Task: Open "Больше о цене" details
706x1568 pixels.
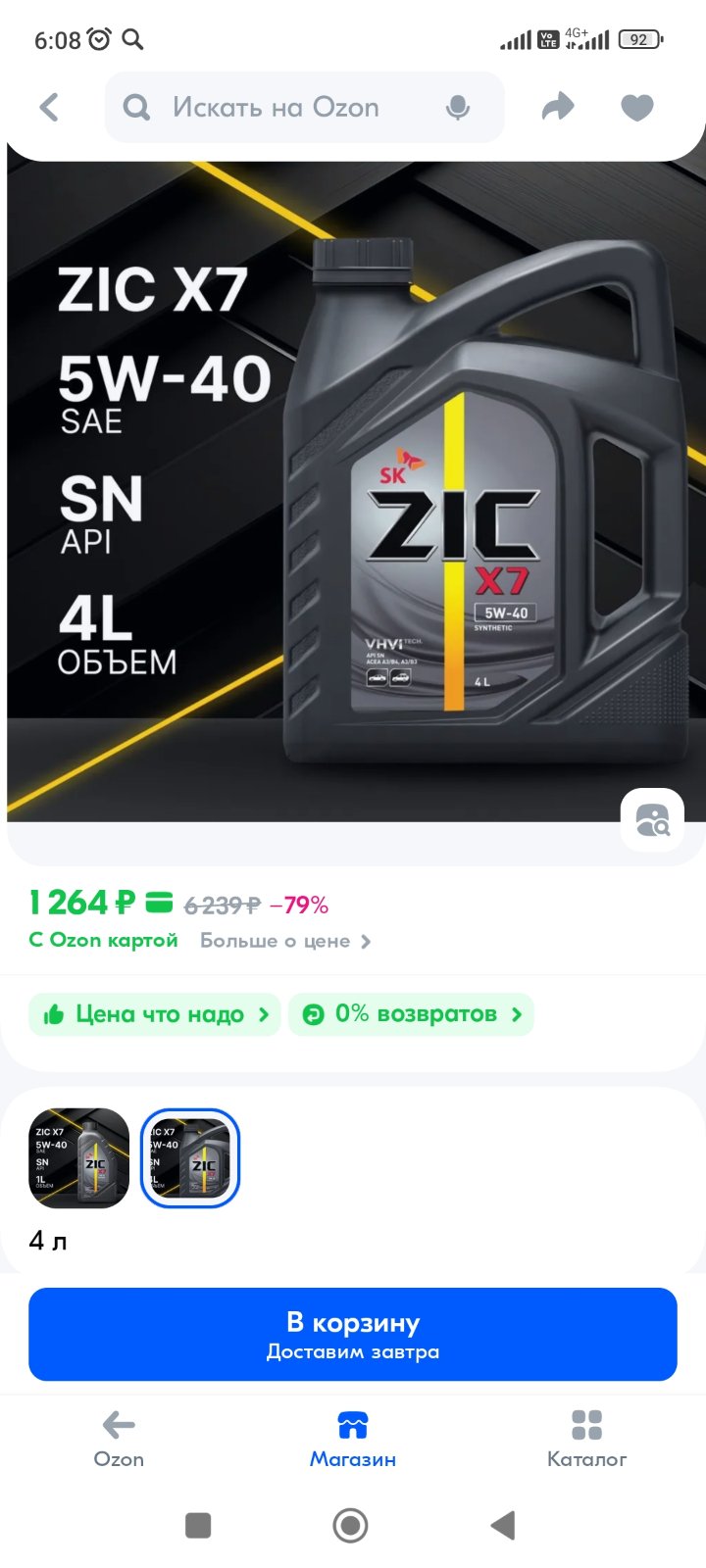Action: coord(285,941)
